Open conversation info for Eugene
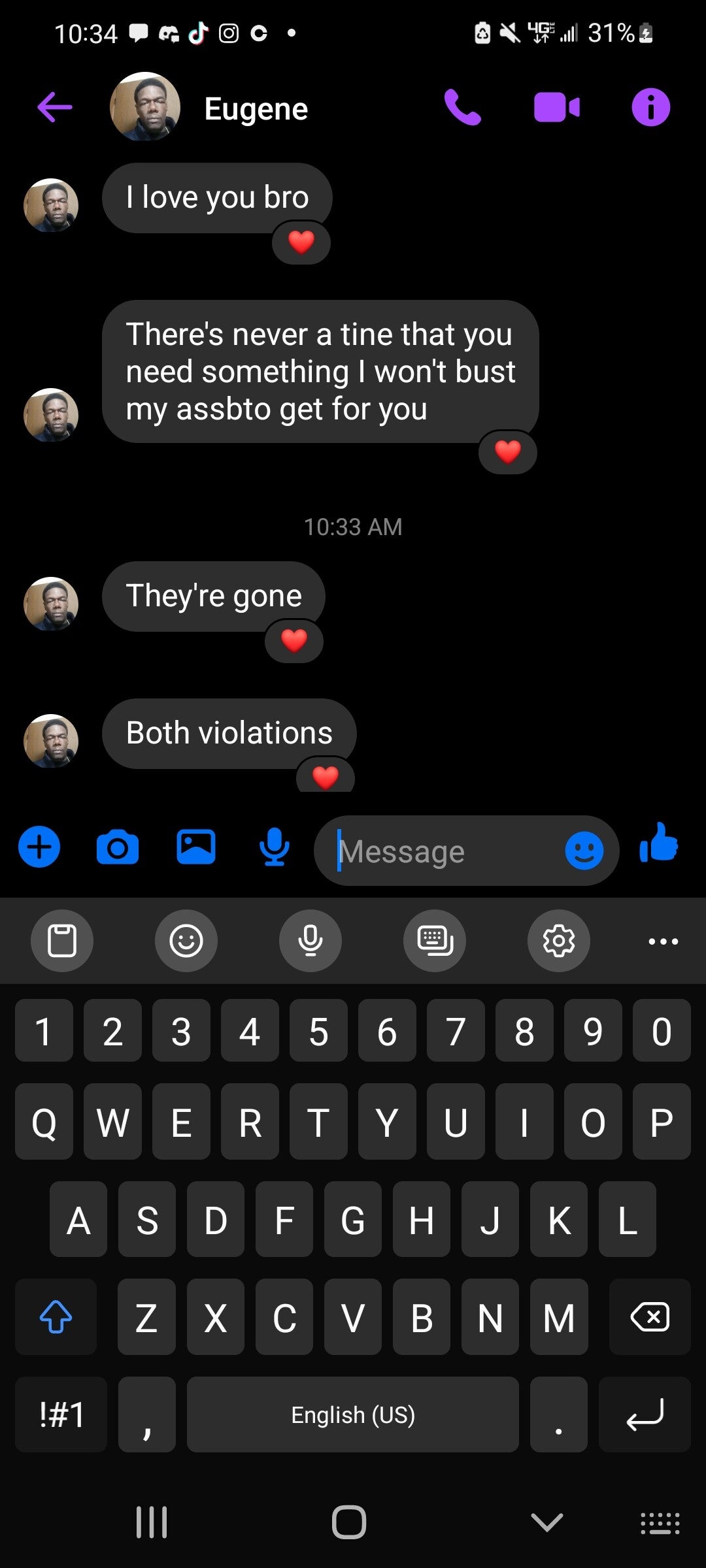This screenshot has height=1568, width=706. pos(650,108)
